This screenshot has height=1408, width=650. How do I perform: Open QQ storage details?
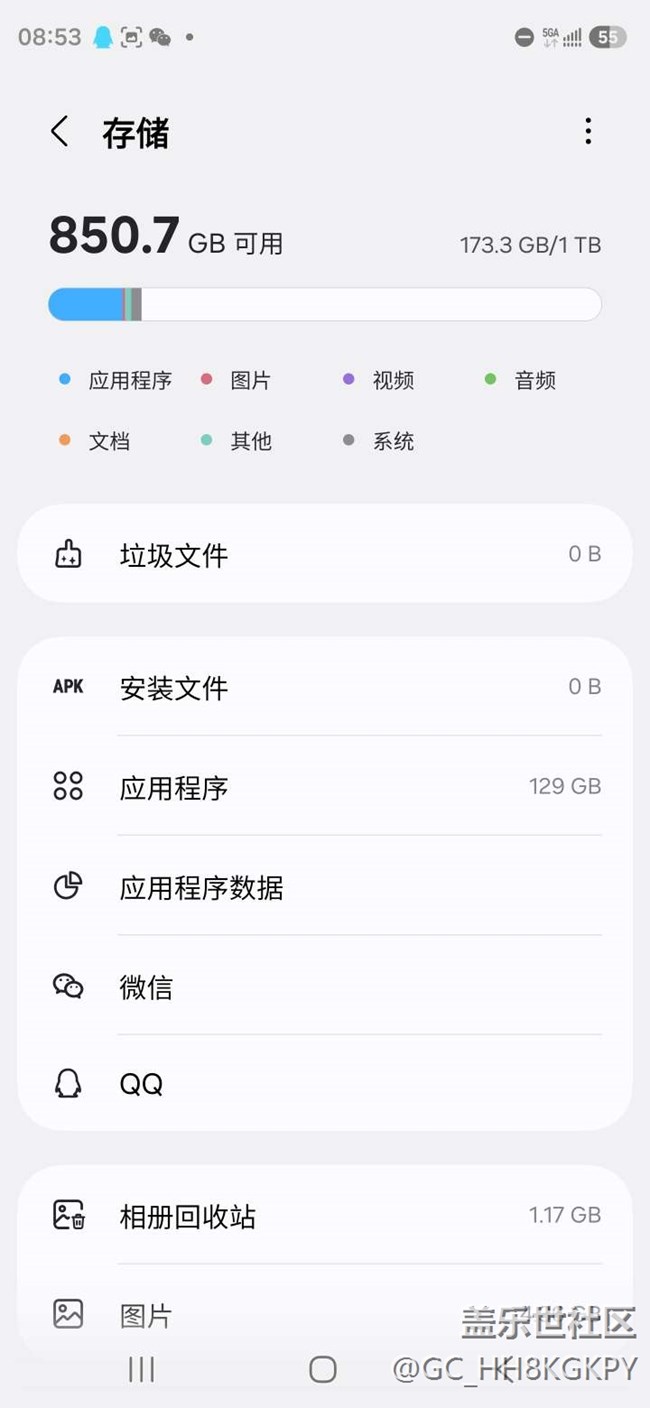(324, 1084)
